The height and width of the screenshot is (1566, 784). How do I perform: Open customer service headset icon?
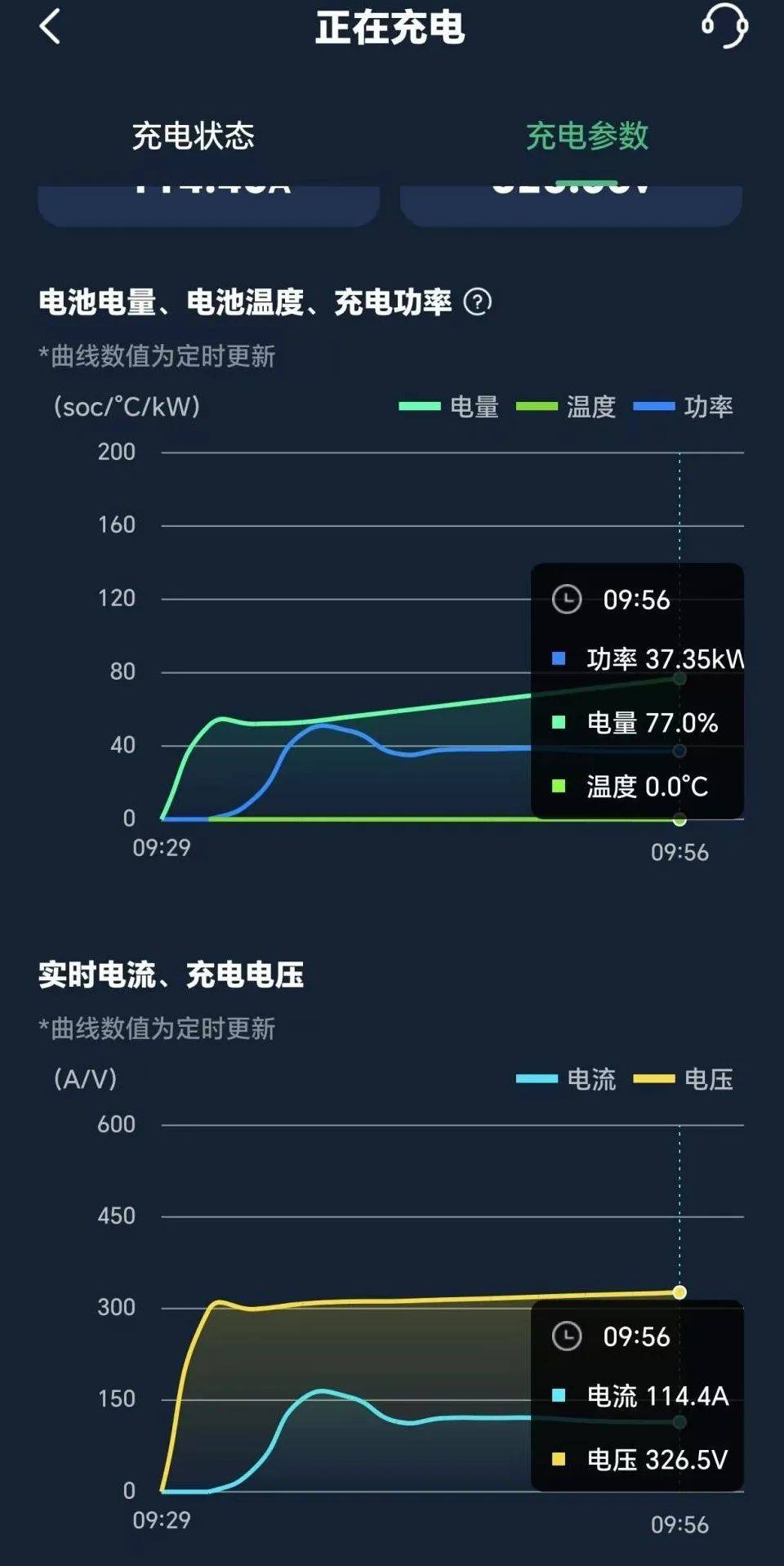(724, 26)
